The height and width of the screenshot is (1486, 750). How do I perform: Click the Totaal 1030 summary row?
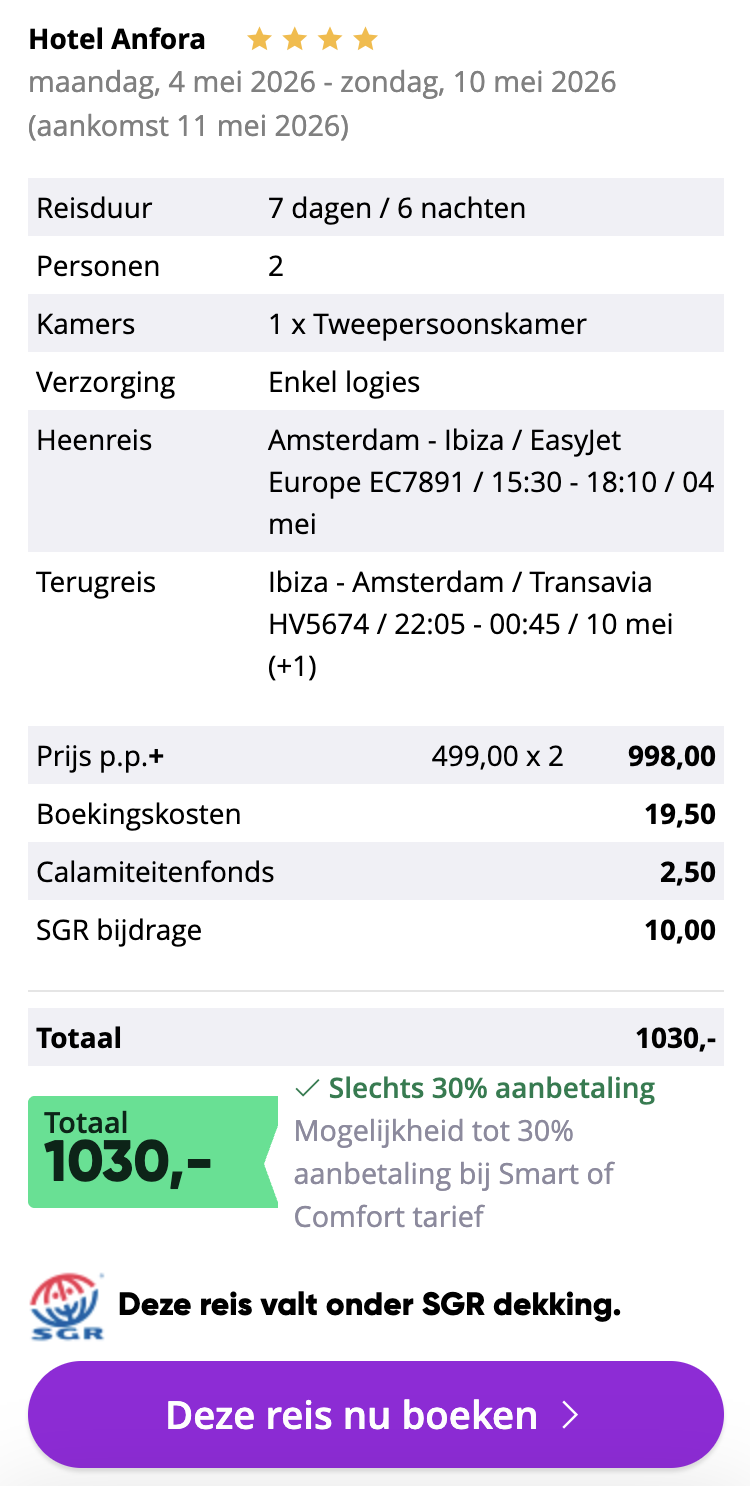click(375, 1038)
